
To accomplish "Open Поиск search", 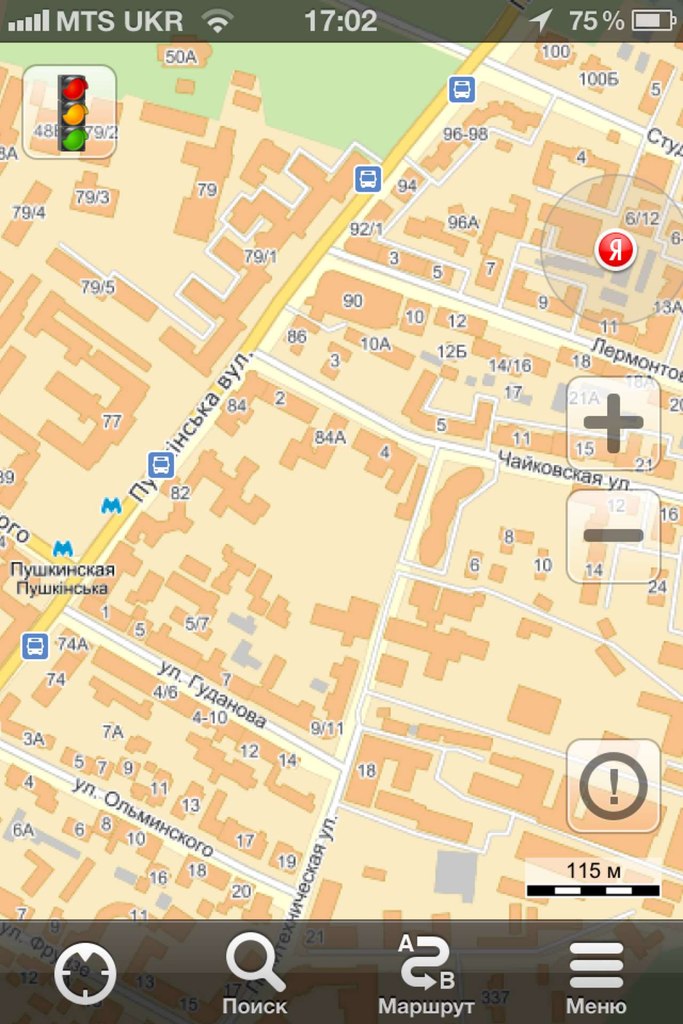I will pyautogui.click(x=254, y=974).
